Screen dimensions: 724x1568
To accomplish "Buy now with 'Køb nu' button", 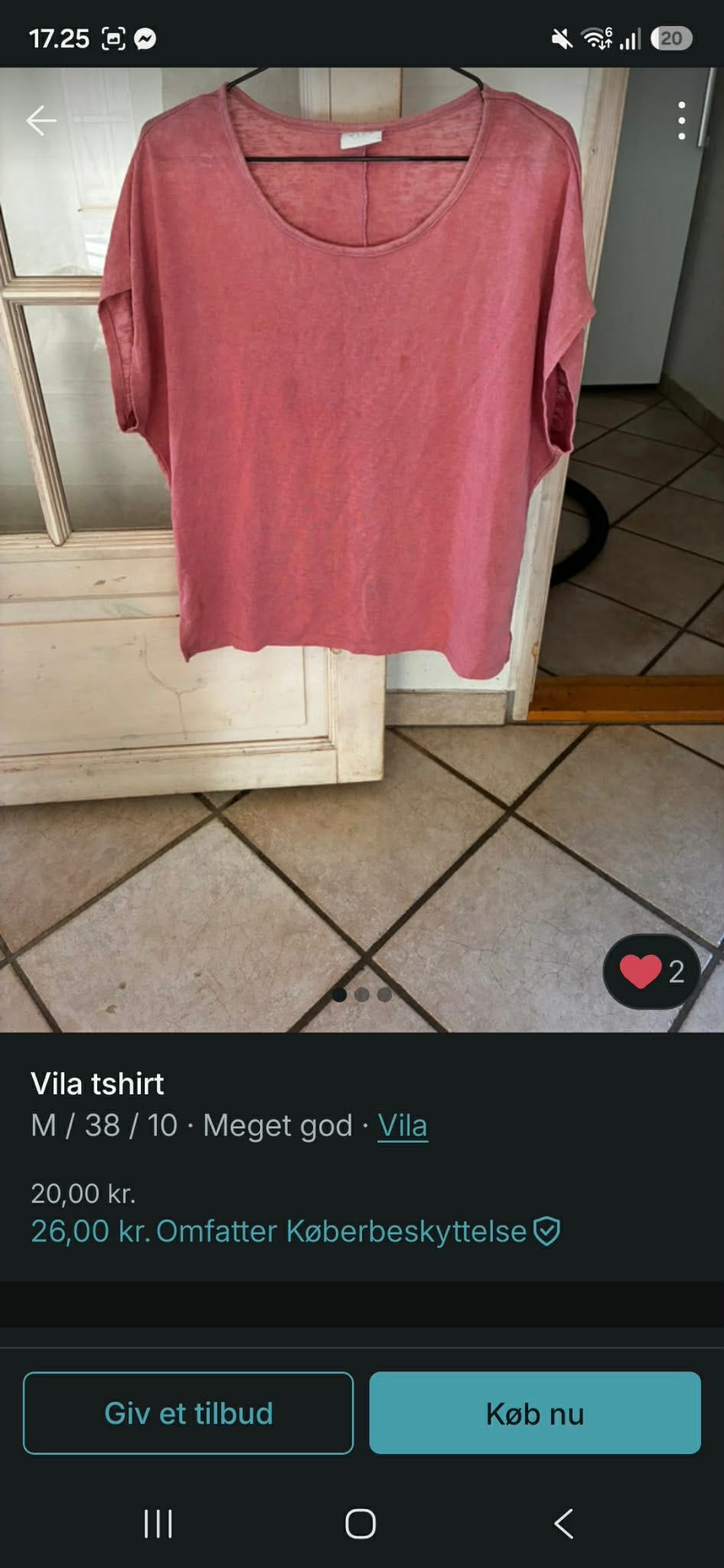I will pos(535,1413).
